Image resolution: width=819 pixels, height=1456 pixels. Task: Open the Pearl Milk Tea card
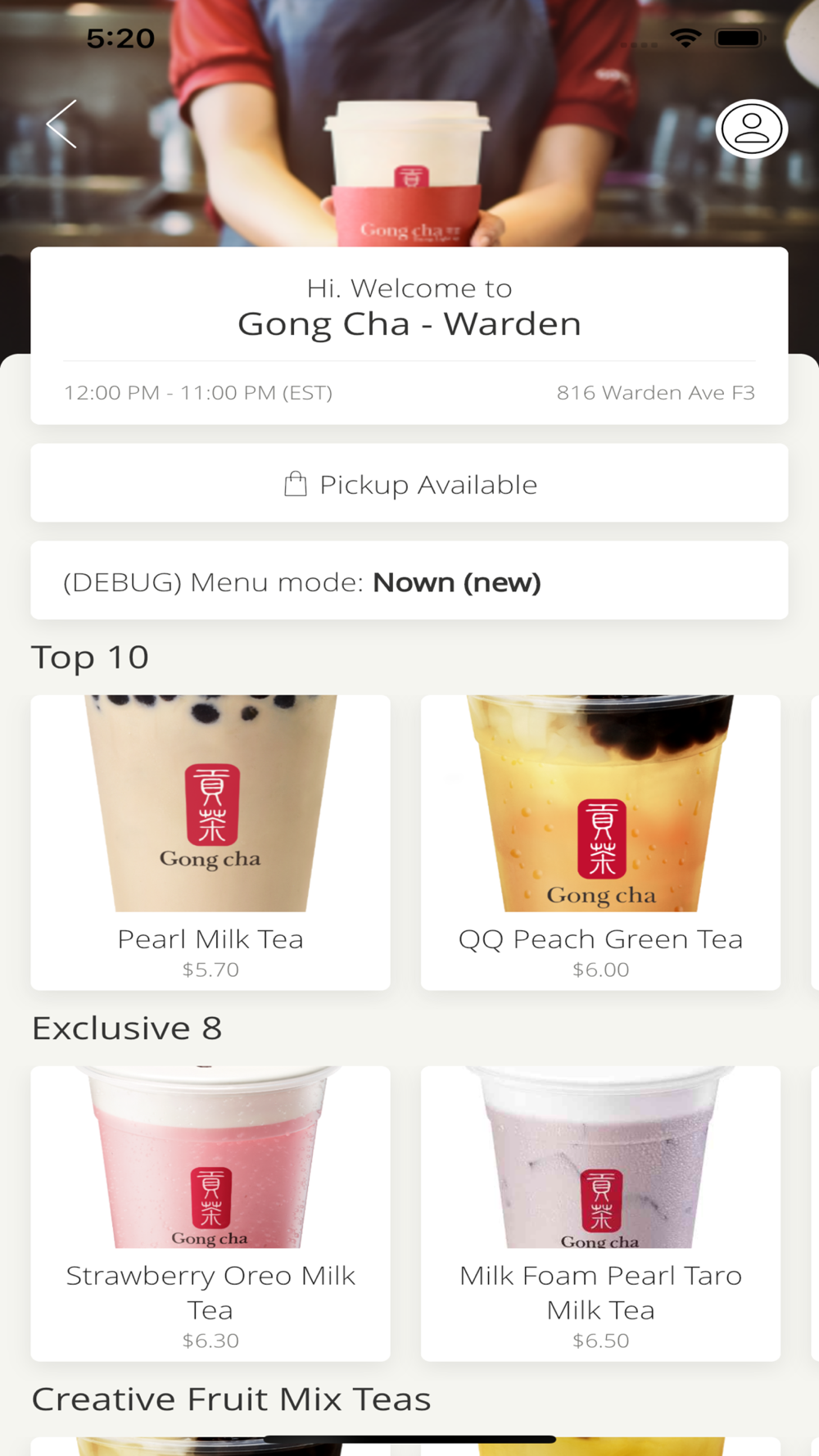pos(210,843)
